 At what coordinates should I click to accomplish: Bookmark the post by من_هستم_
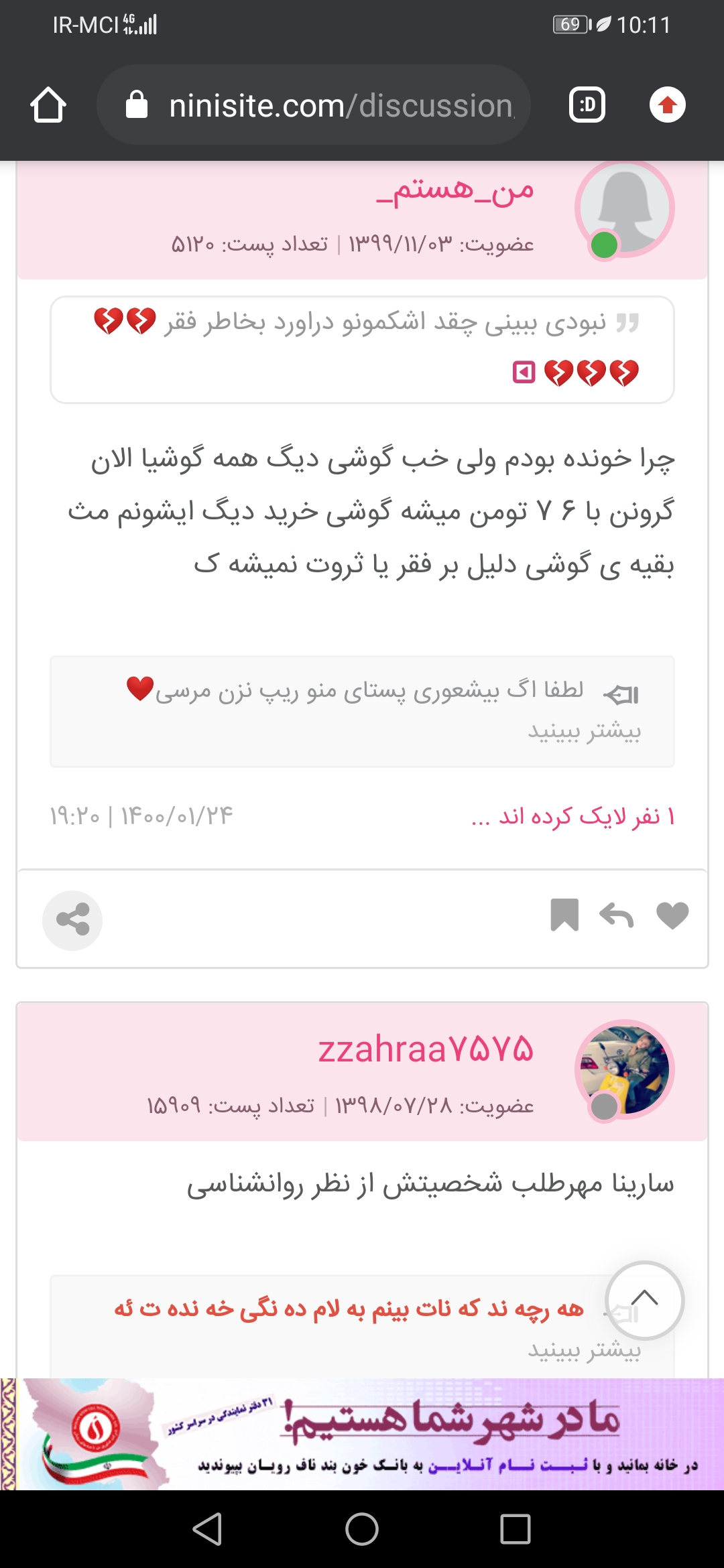[x=564, y=916]
